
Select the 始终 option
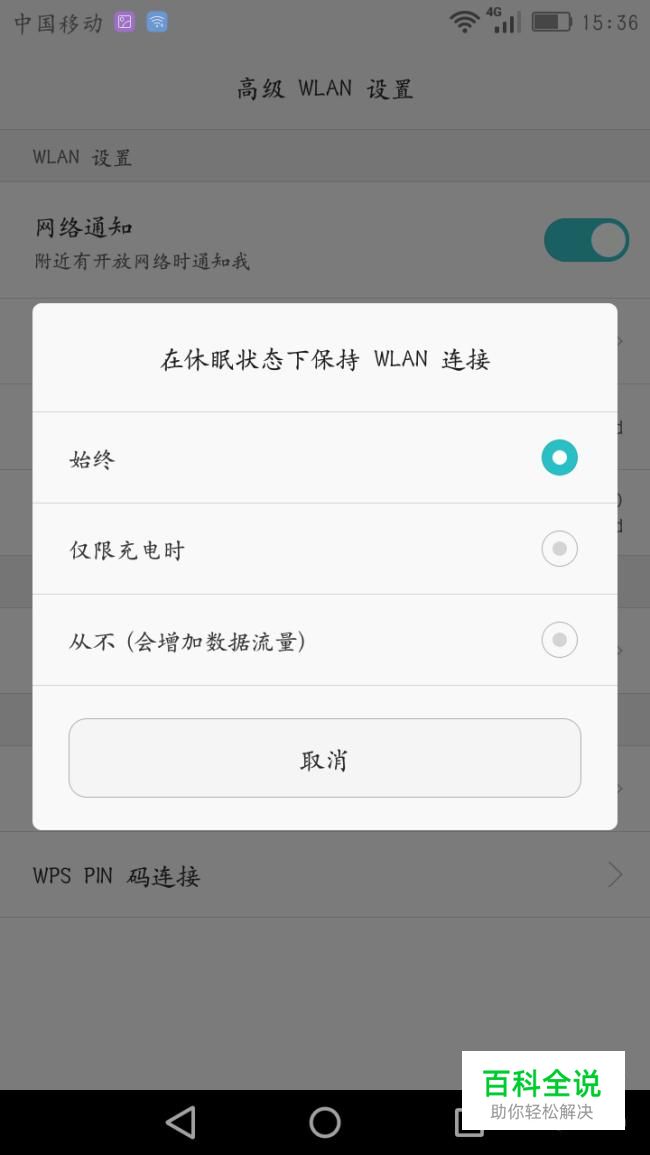point(324,457)
